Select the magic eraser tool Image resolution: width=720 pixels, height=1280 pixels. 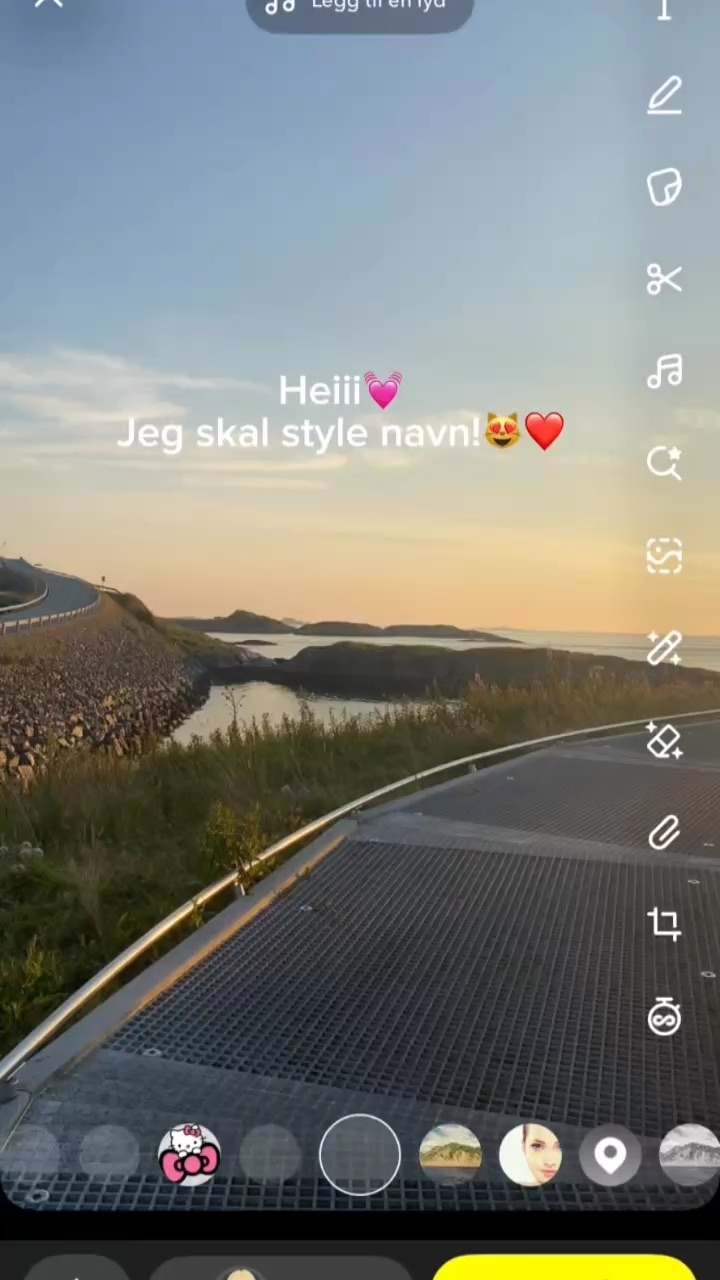point(664,740)
